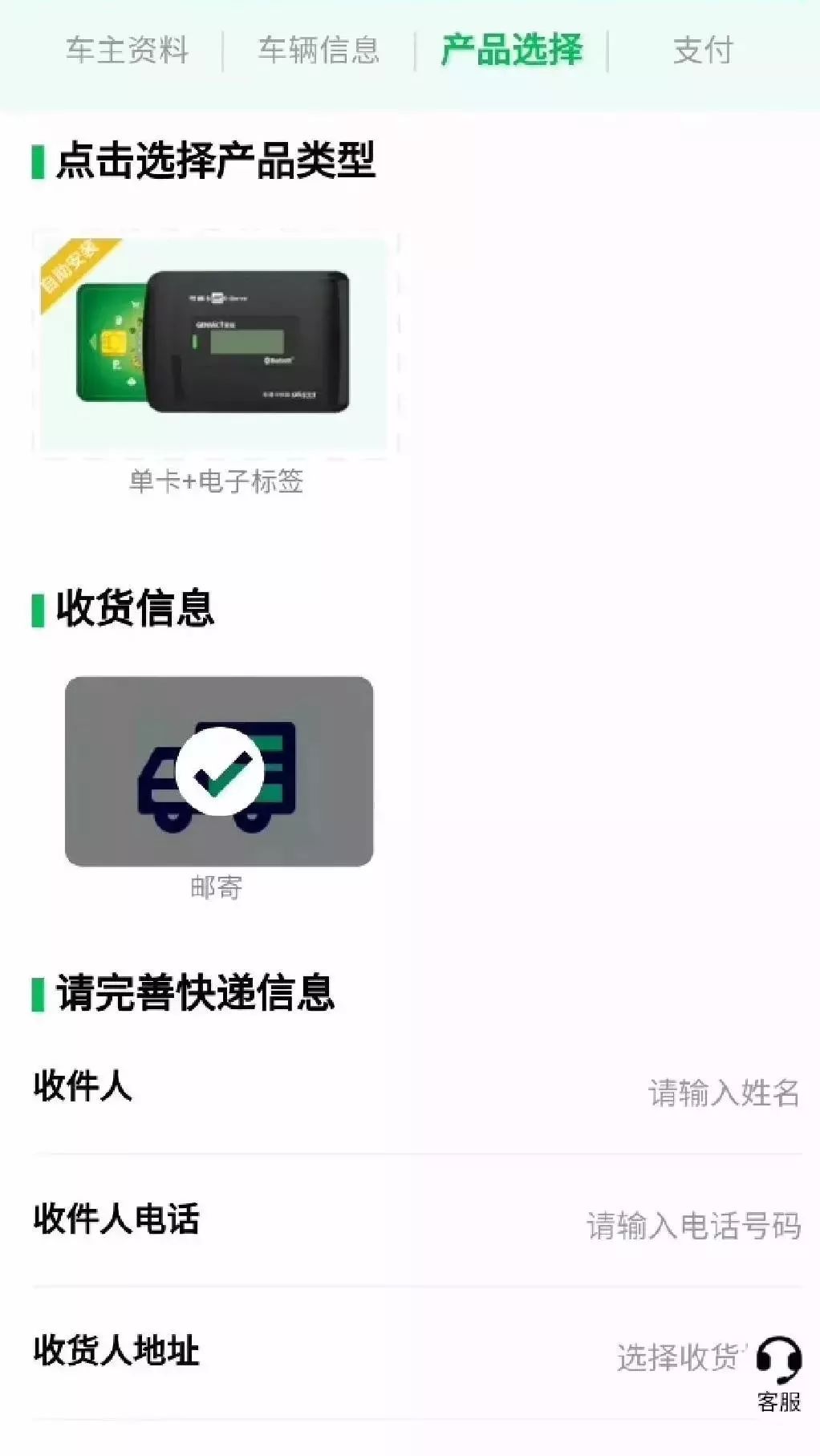820x1456 pixels.
Task: Enter recipient name in 收件人 field
Action: tap(722, 1093)
